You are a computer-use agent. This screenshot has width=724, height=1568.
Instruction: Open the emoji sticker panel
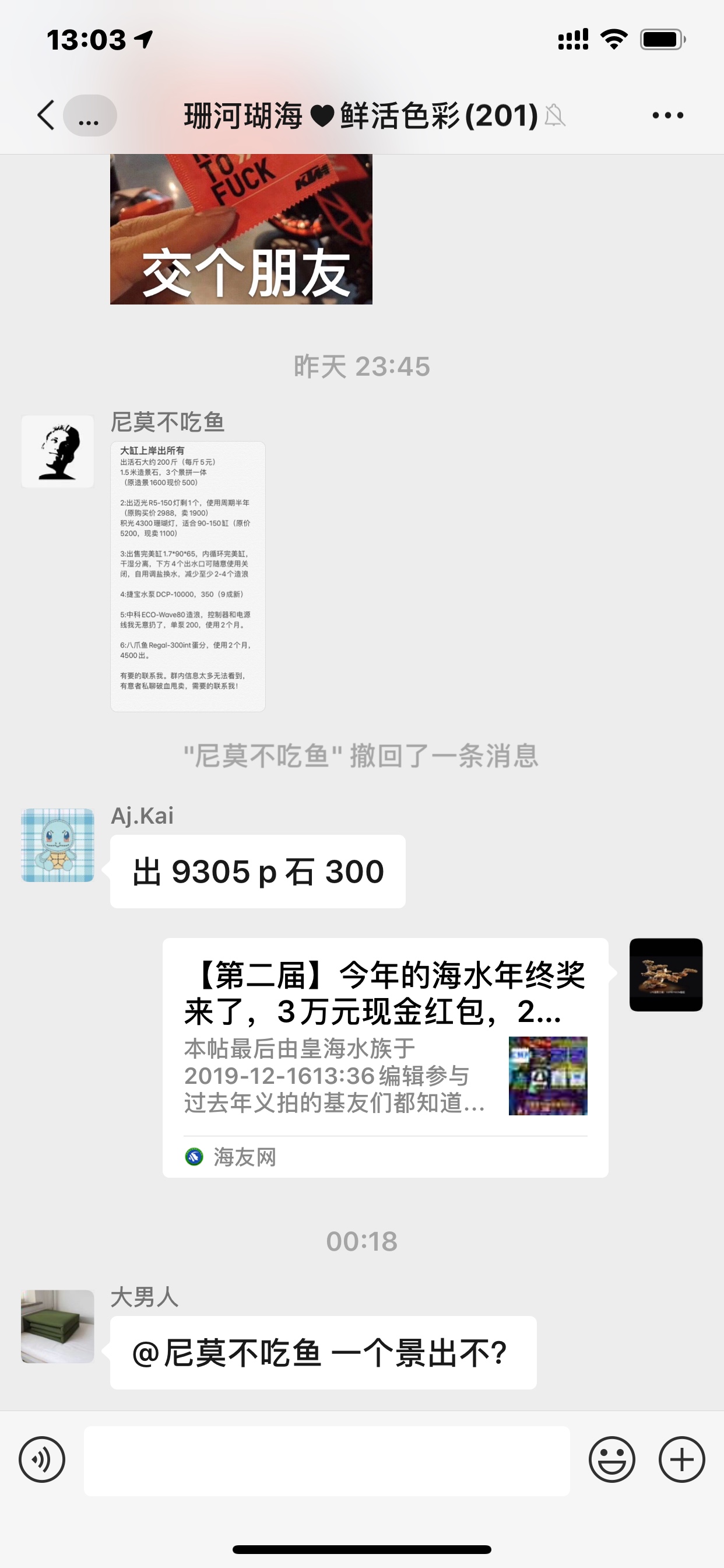click(611, 1459)
